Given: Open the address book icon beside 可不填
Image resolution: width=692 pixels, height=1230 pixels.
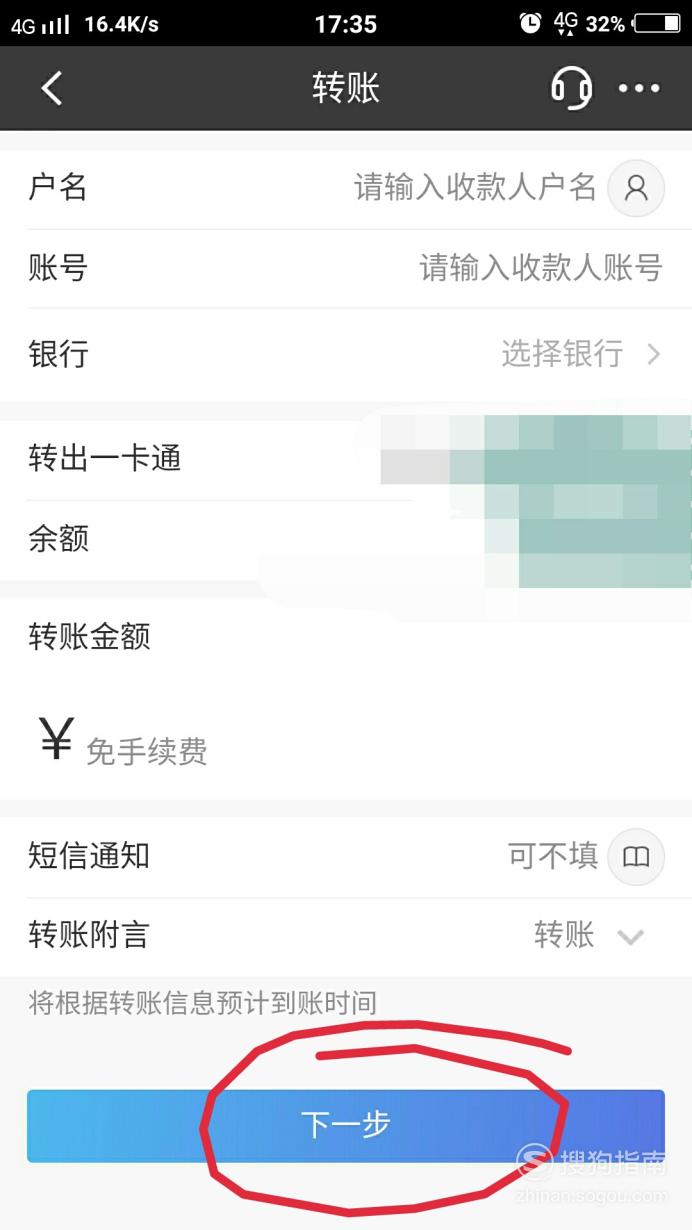Looking at the screenshot, I should coord(636,857).
